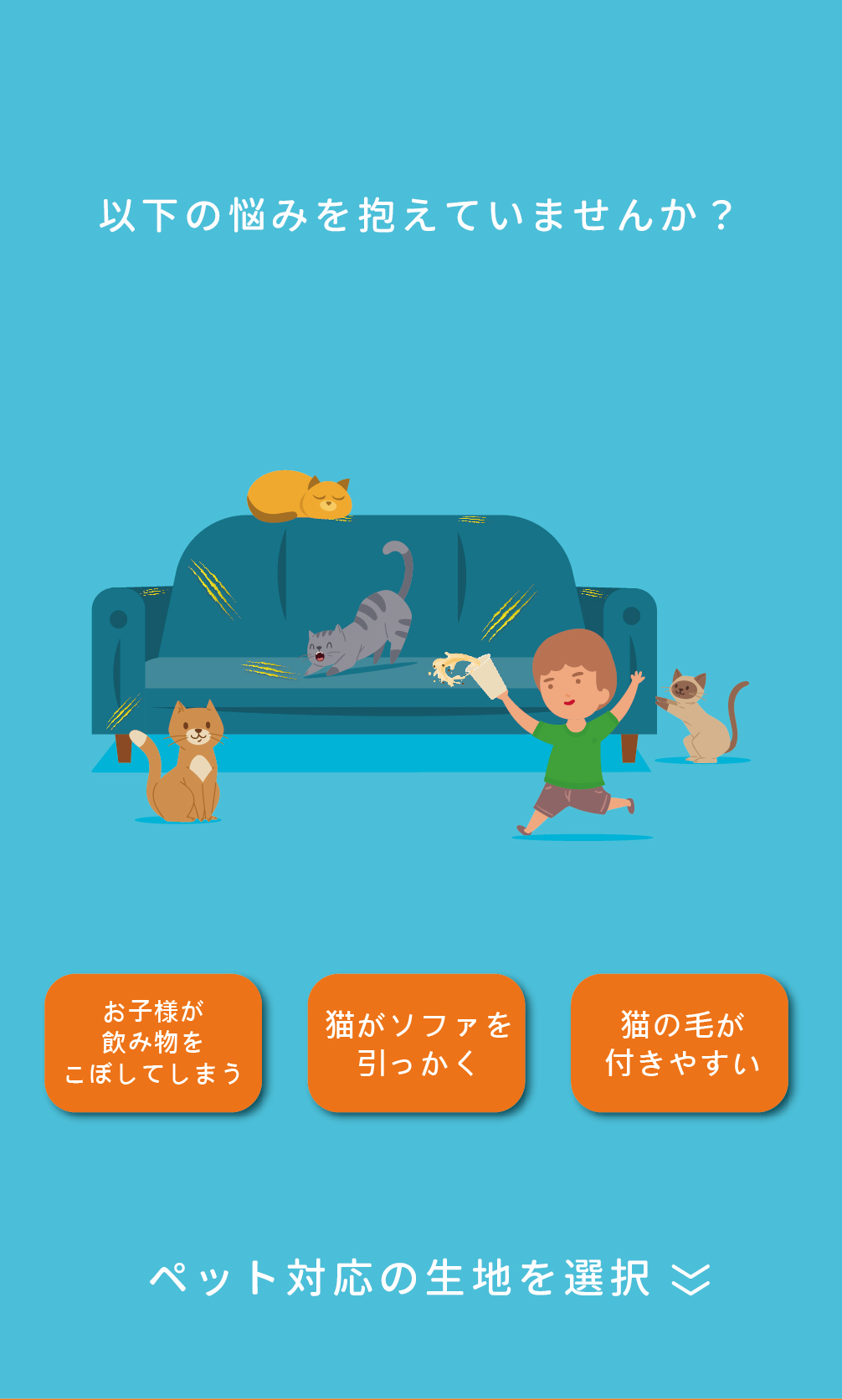
Task: Tap 猫がソファを引っかく button
Action: click(416, 1043)
